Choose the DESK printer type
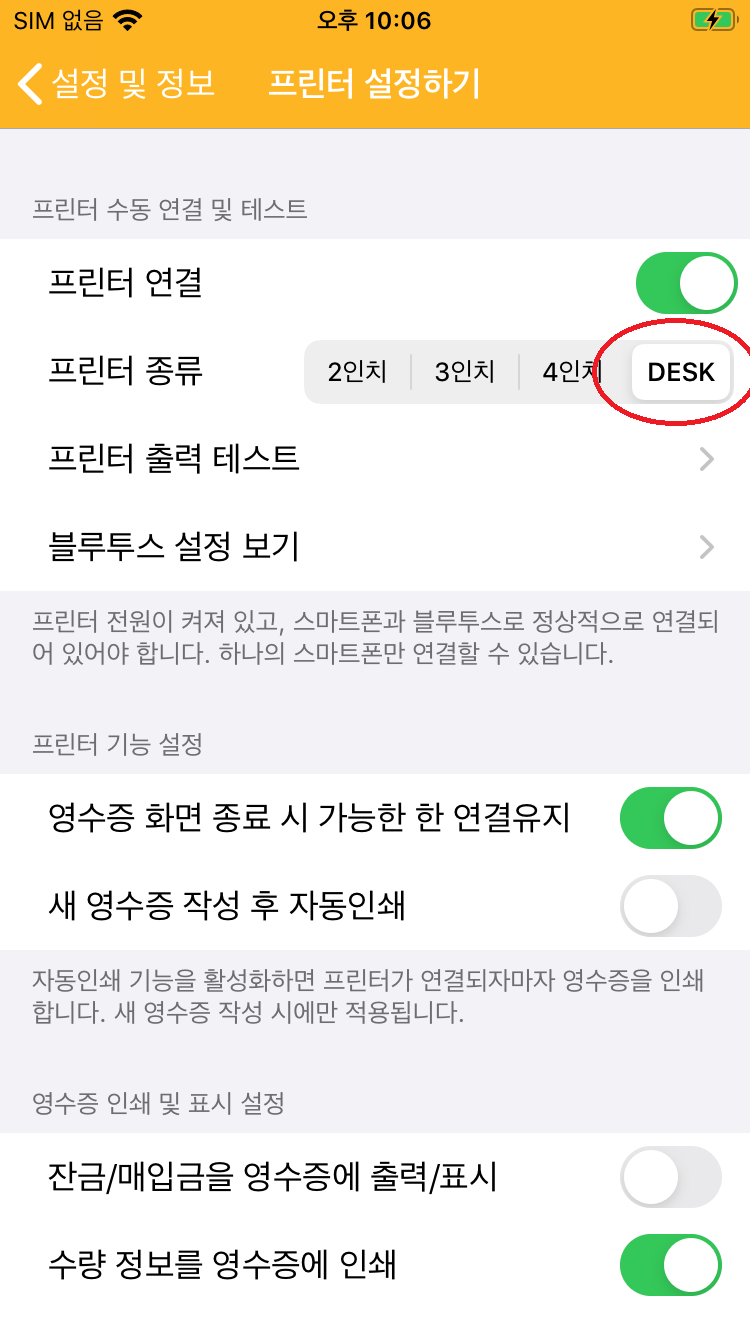 pos(681,372)
